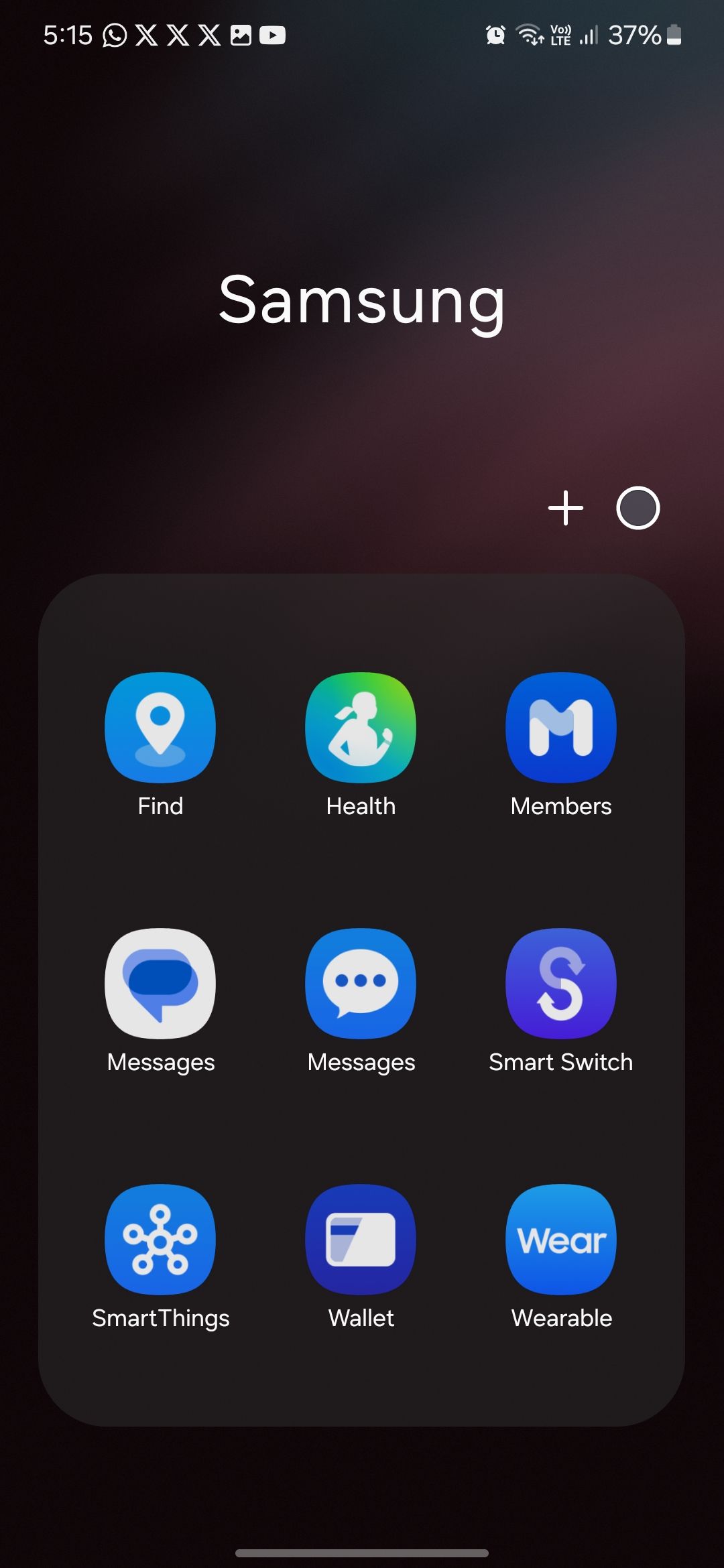Open Google Messages with white icon

coord(160,984)
